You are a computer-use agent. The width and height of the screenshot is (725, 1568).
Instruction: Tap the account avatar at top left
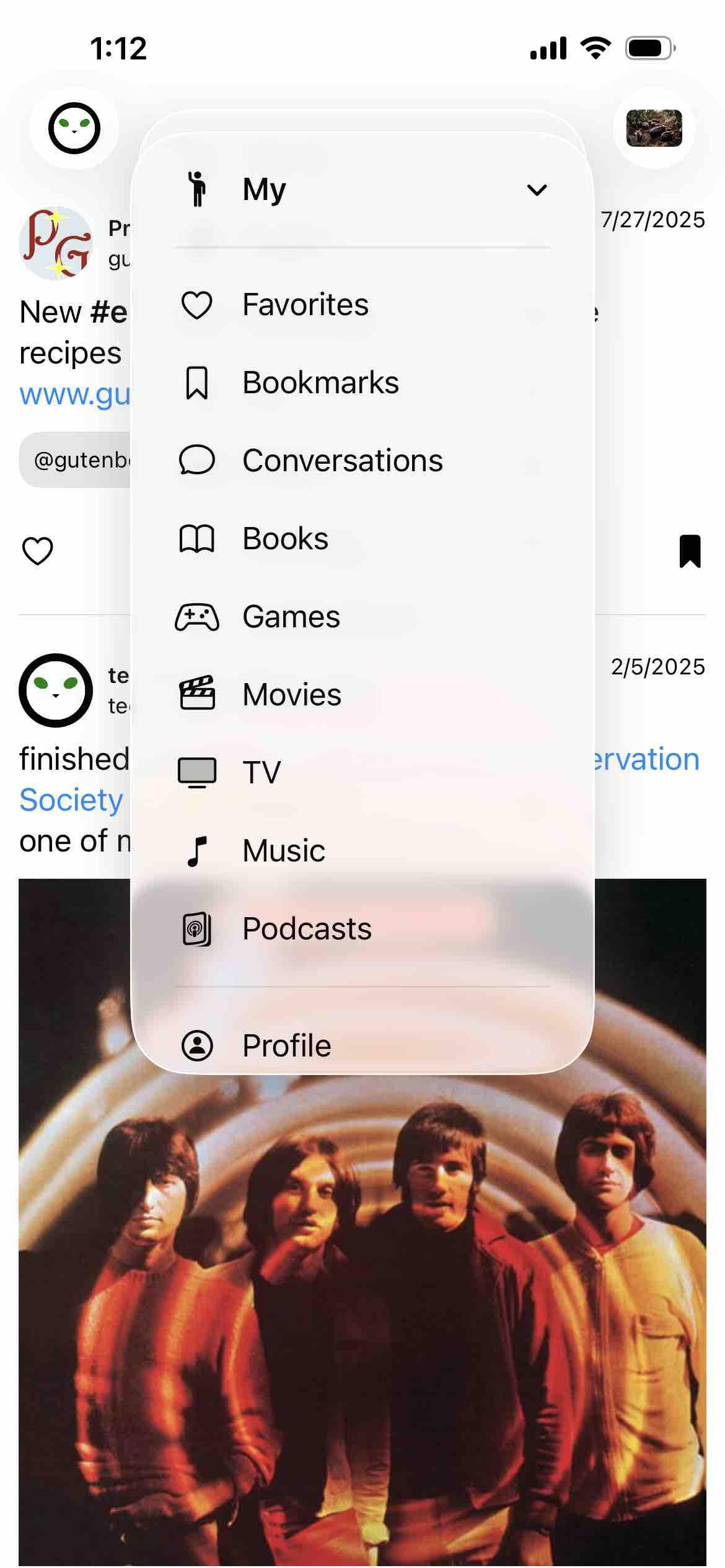[x=74, y=128]
